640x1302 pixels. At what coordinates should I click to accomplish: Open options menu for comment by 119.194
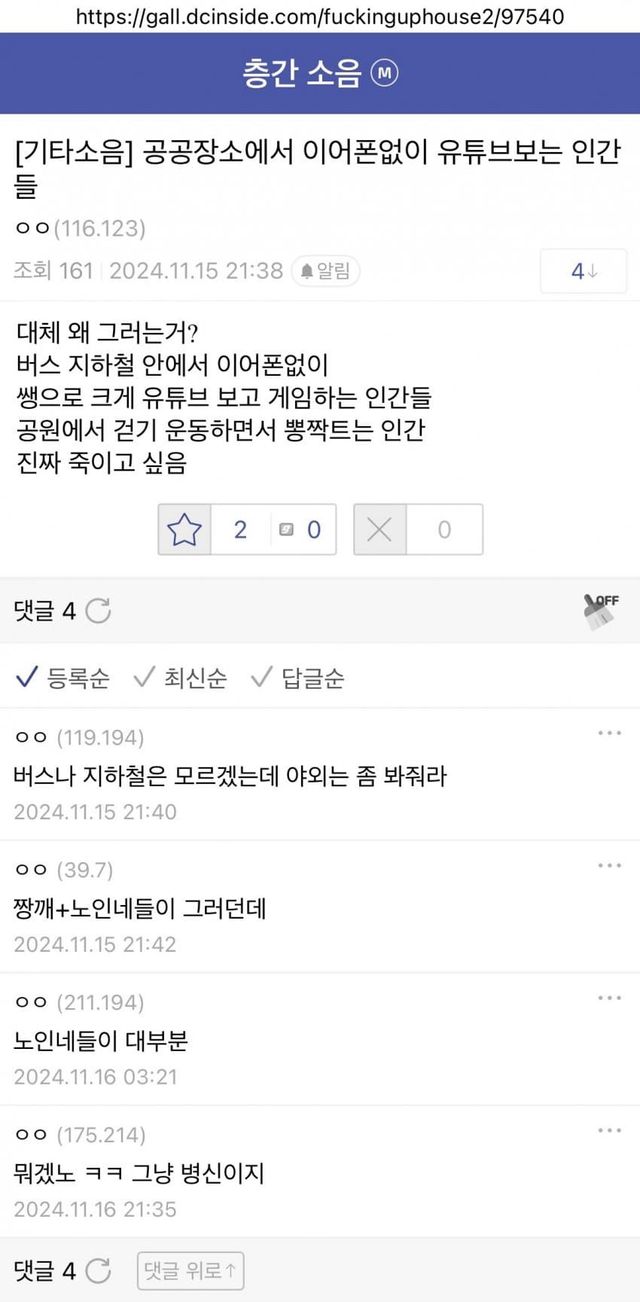pos(609,734)
